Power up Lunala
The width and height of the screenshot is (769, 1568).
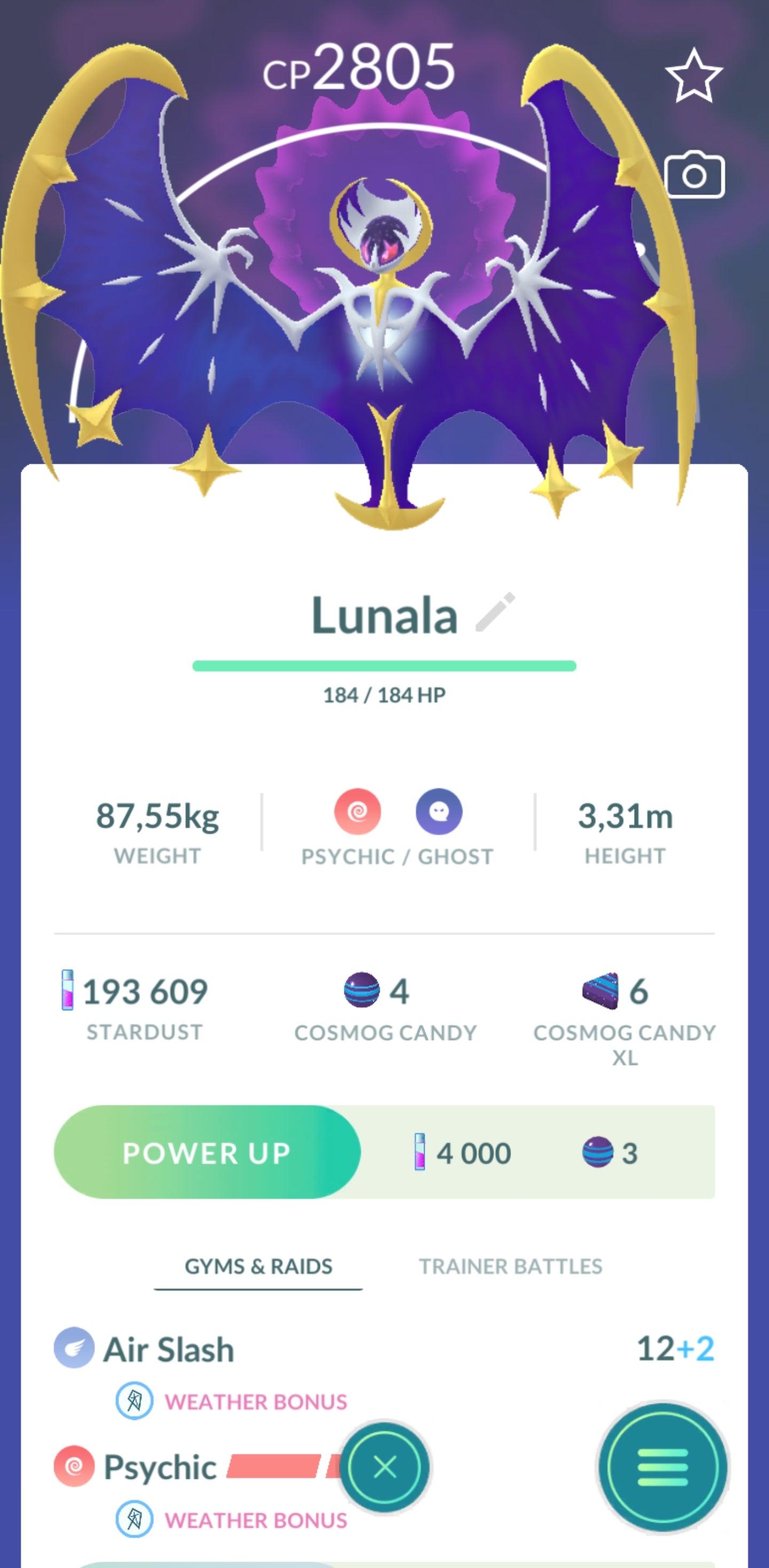pos(207,1152)
